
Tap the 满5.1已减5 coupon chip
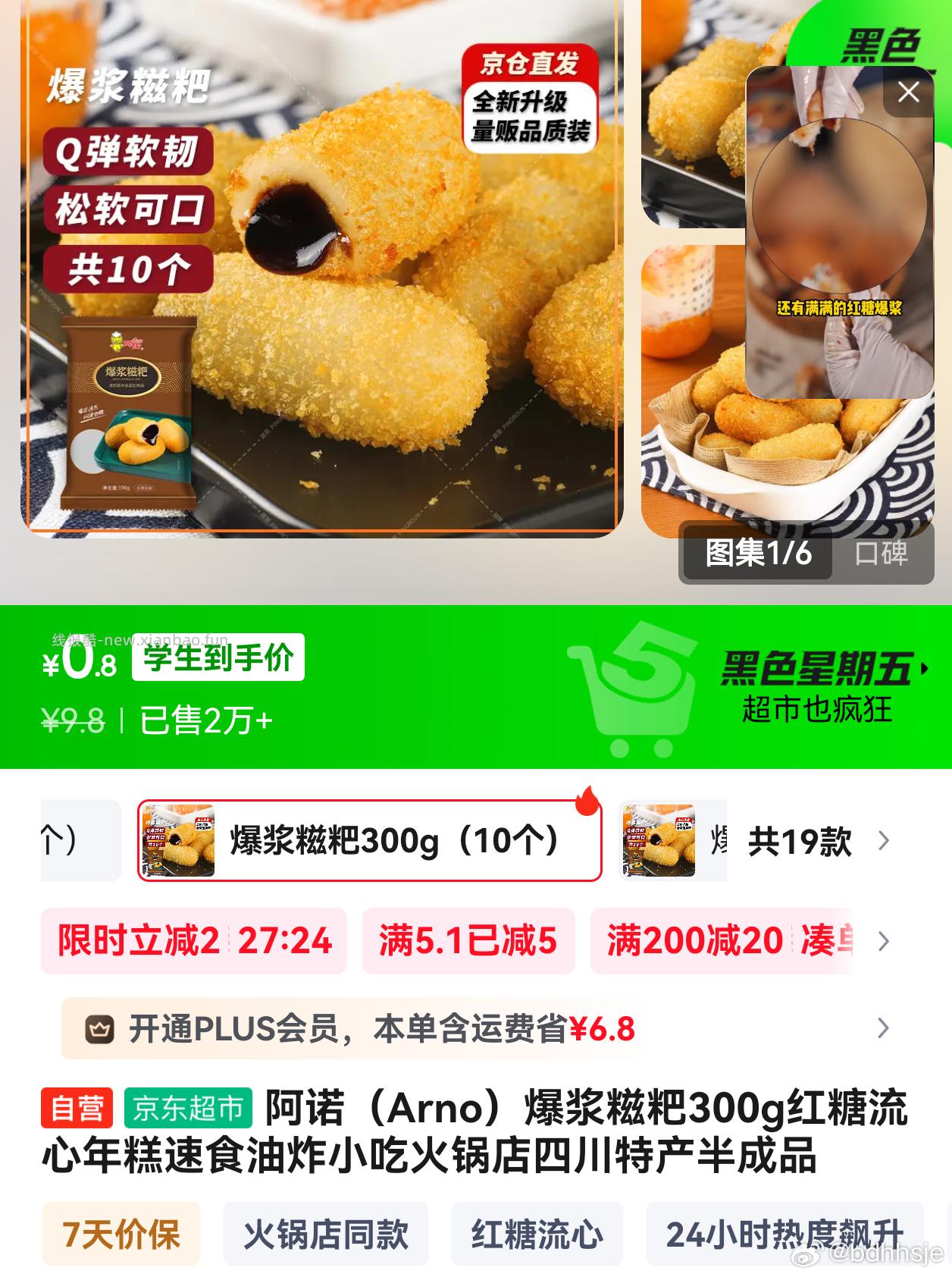point(468,941)
